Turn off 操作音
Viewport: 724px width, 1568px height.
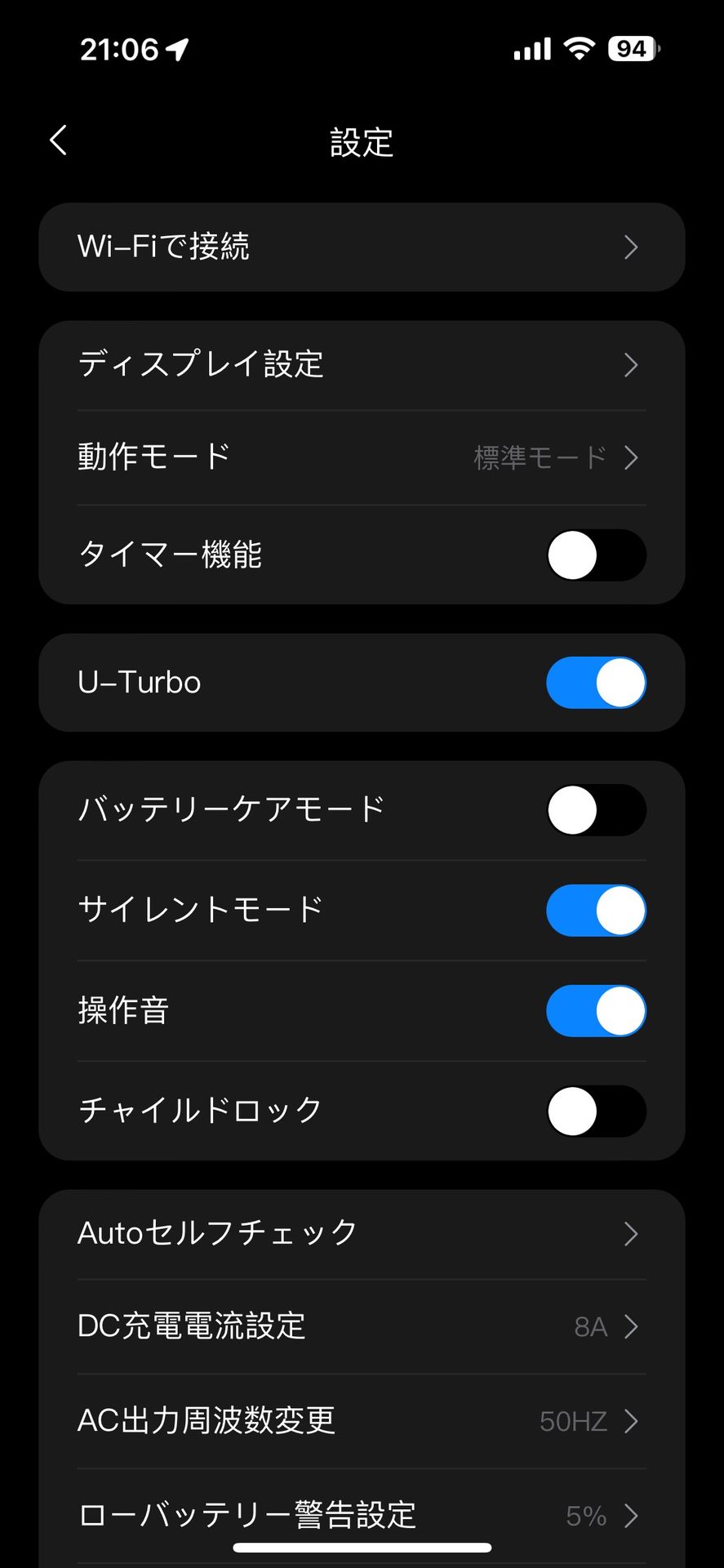pyautogui.click(x=596, y=1011)
